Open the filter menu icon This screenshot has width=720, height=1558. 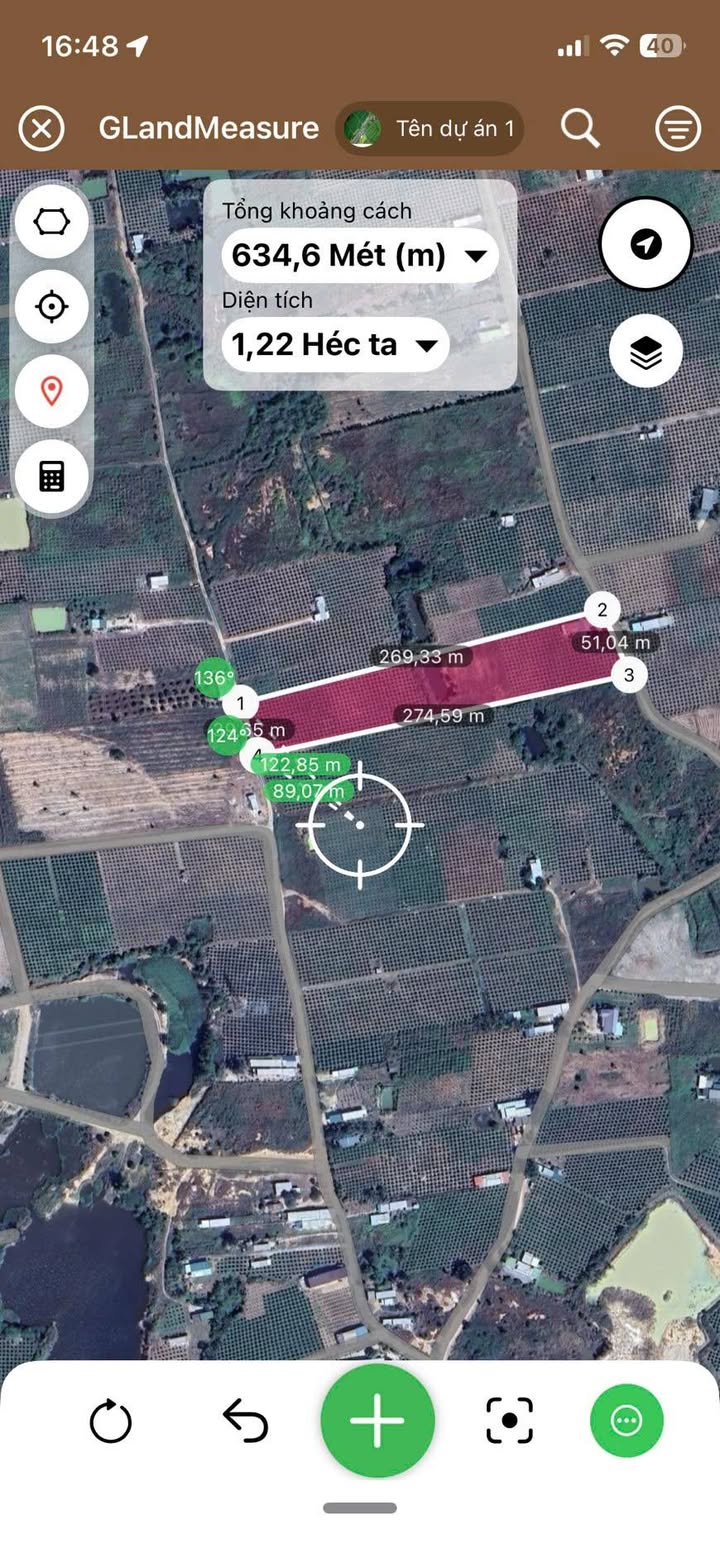(677, 129)
